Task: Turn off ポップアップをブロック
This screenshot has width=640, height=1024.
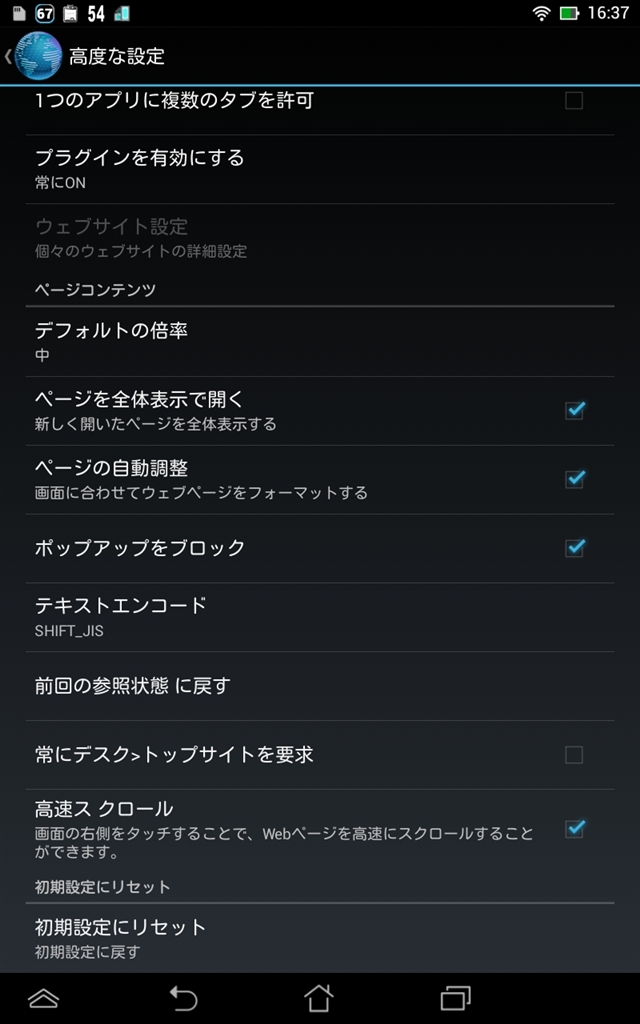Action: tap(574, 548)
